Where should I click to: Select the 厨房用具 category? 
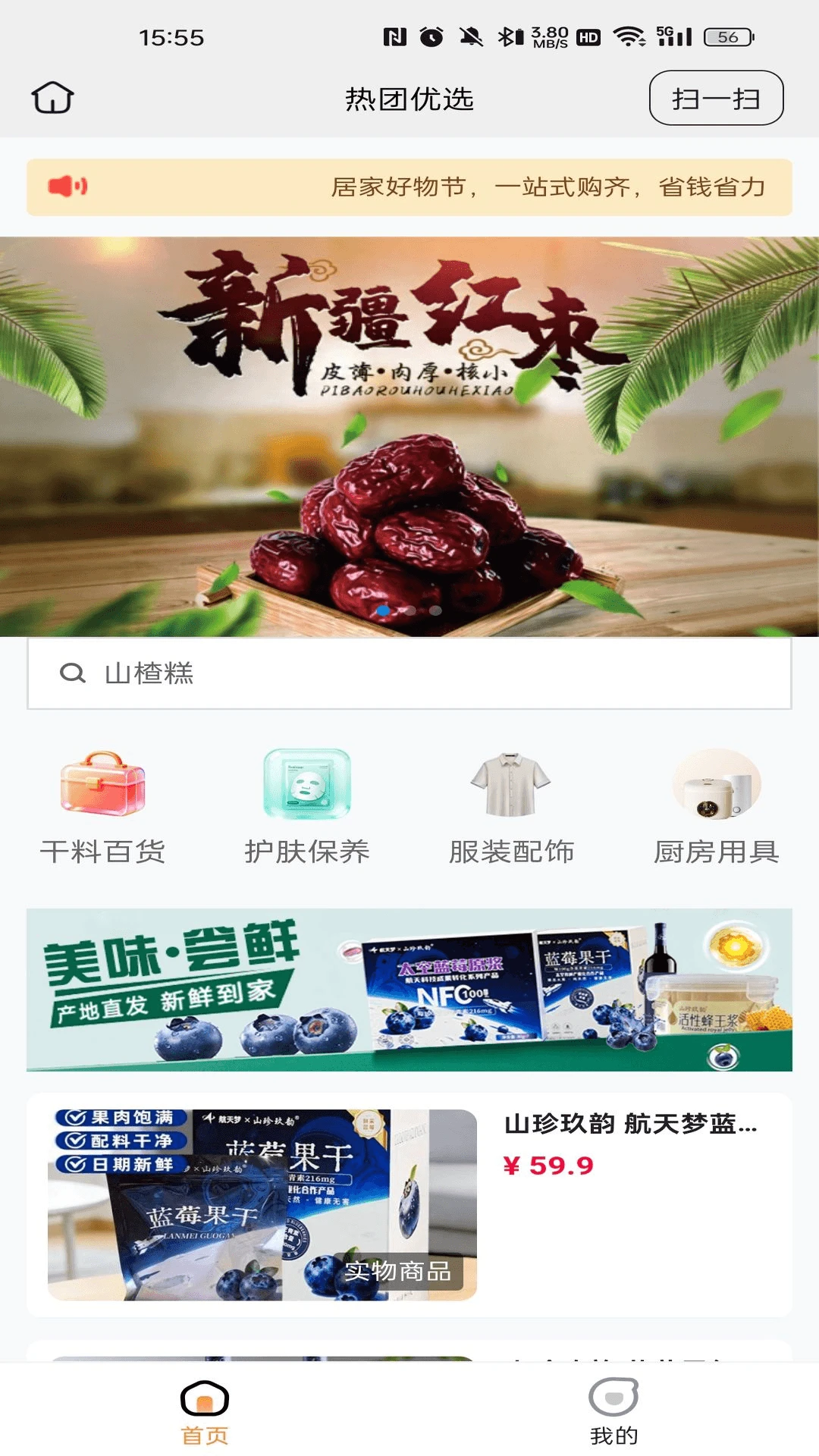tap(717, 808)
